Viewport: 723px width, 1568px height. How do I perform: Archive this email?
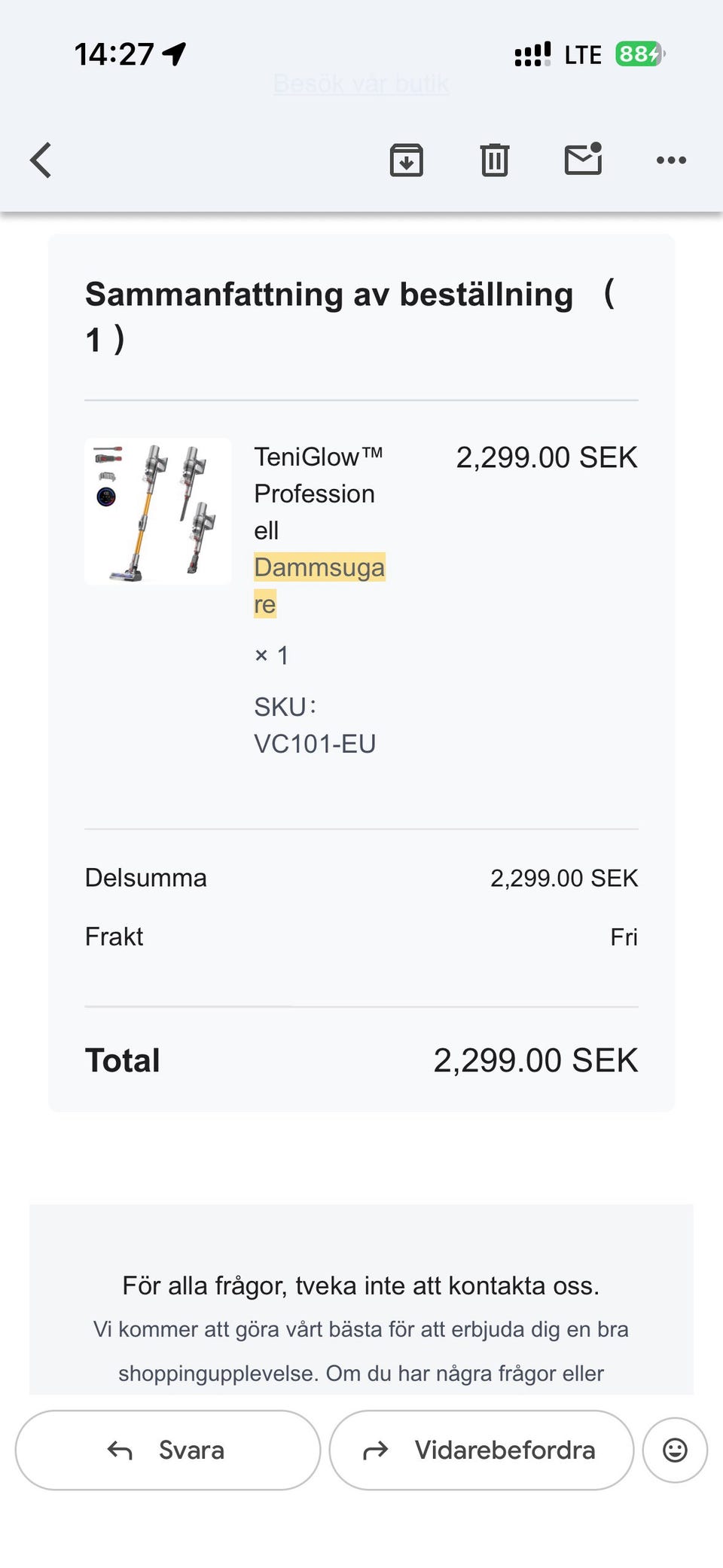tap(406, 160)
